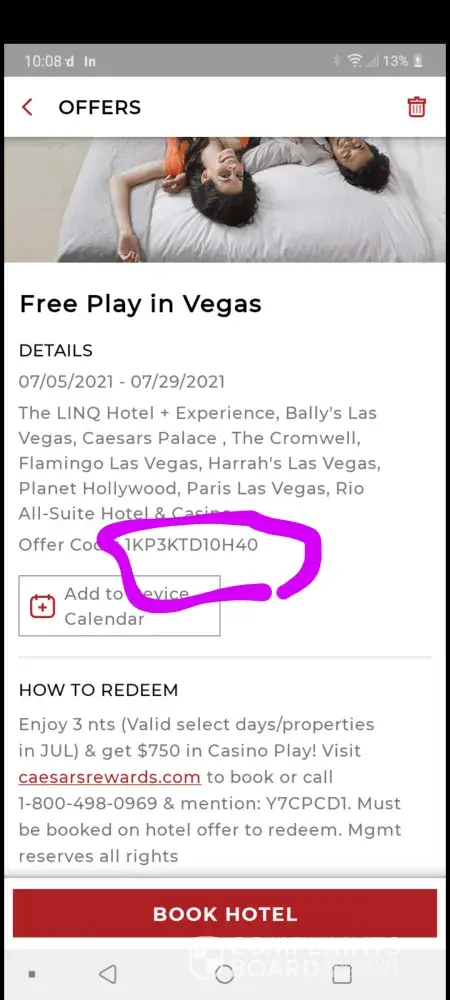Tap the Book Hotel button
The image size is (450, 1000).
tap(225, 913)
